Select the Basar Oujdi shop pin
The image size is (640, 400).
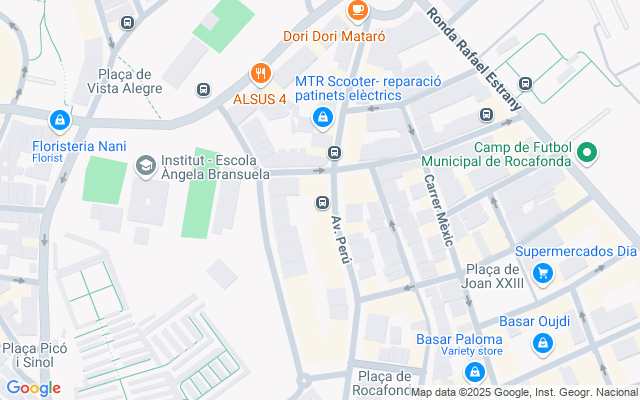click(543, 344)
